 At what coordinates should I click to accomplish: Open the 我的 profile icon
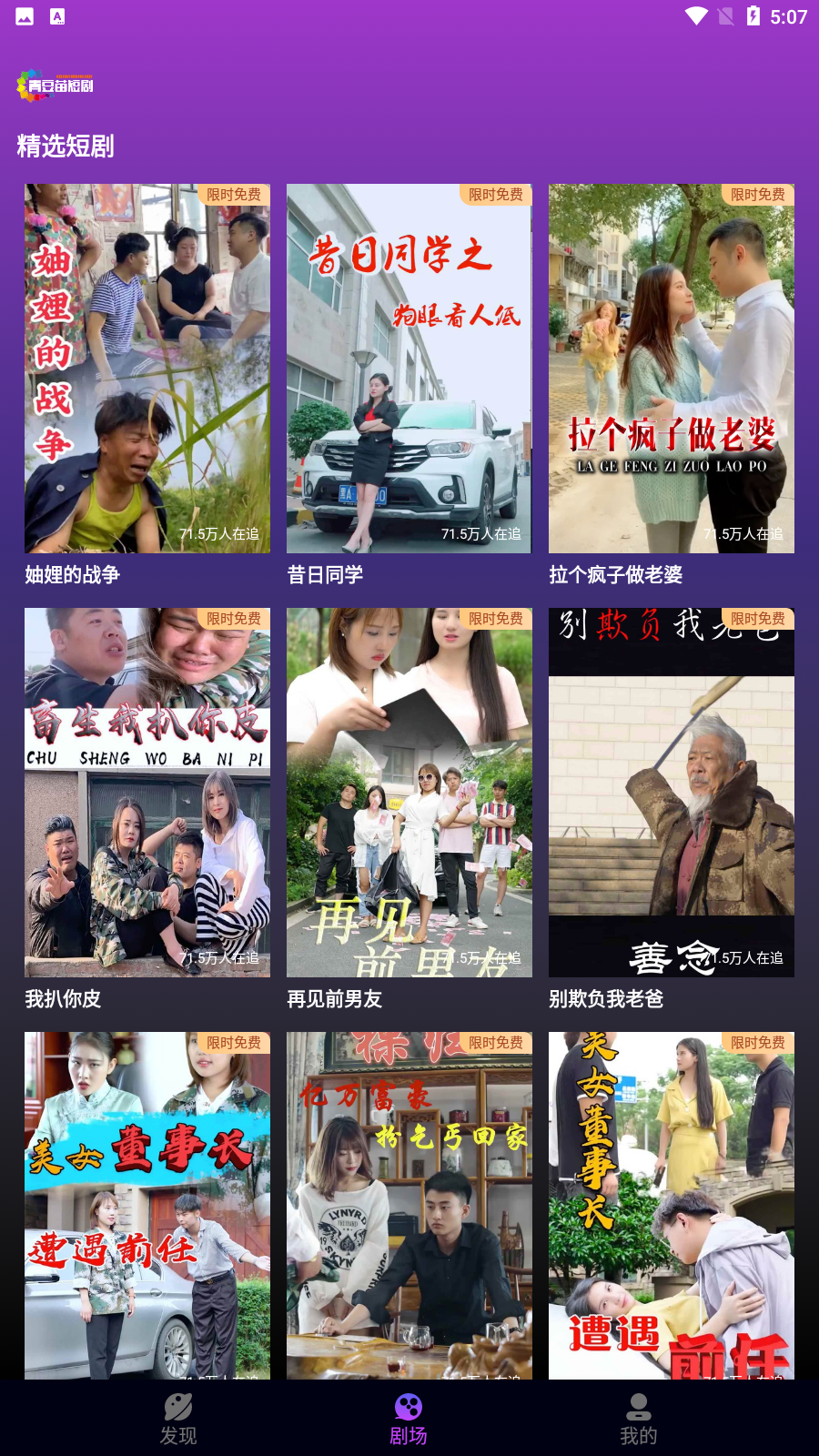pyautogui.click(x=640, y=1406)
